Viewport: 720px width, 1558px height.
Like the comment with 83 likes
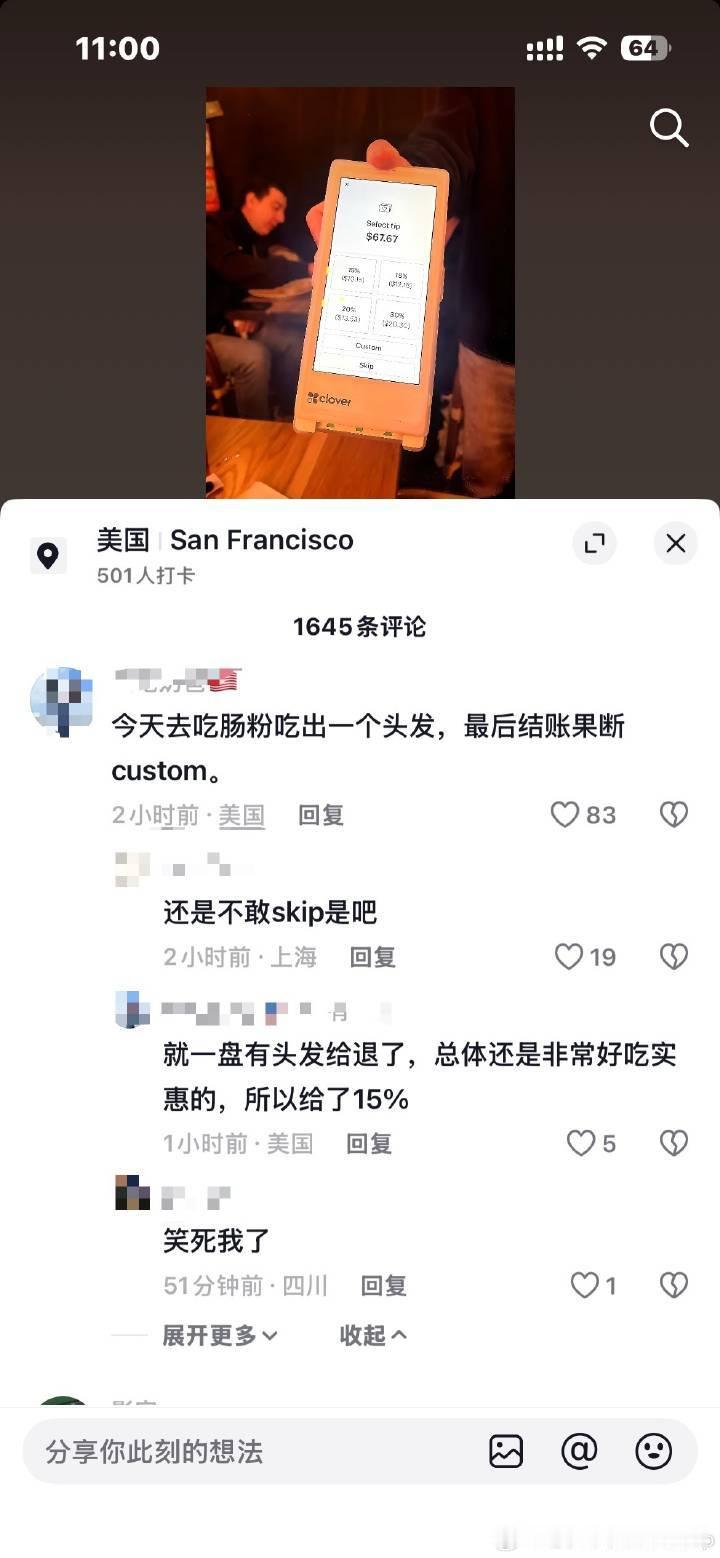pyautogui.click(x=563, y=814)
